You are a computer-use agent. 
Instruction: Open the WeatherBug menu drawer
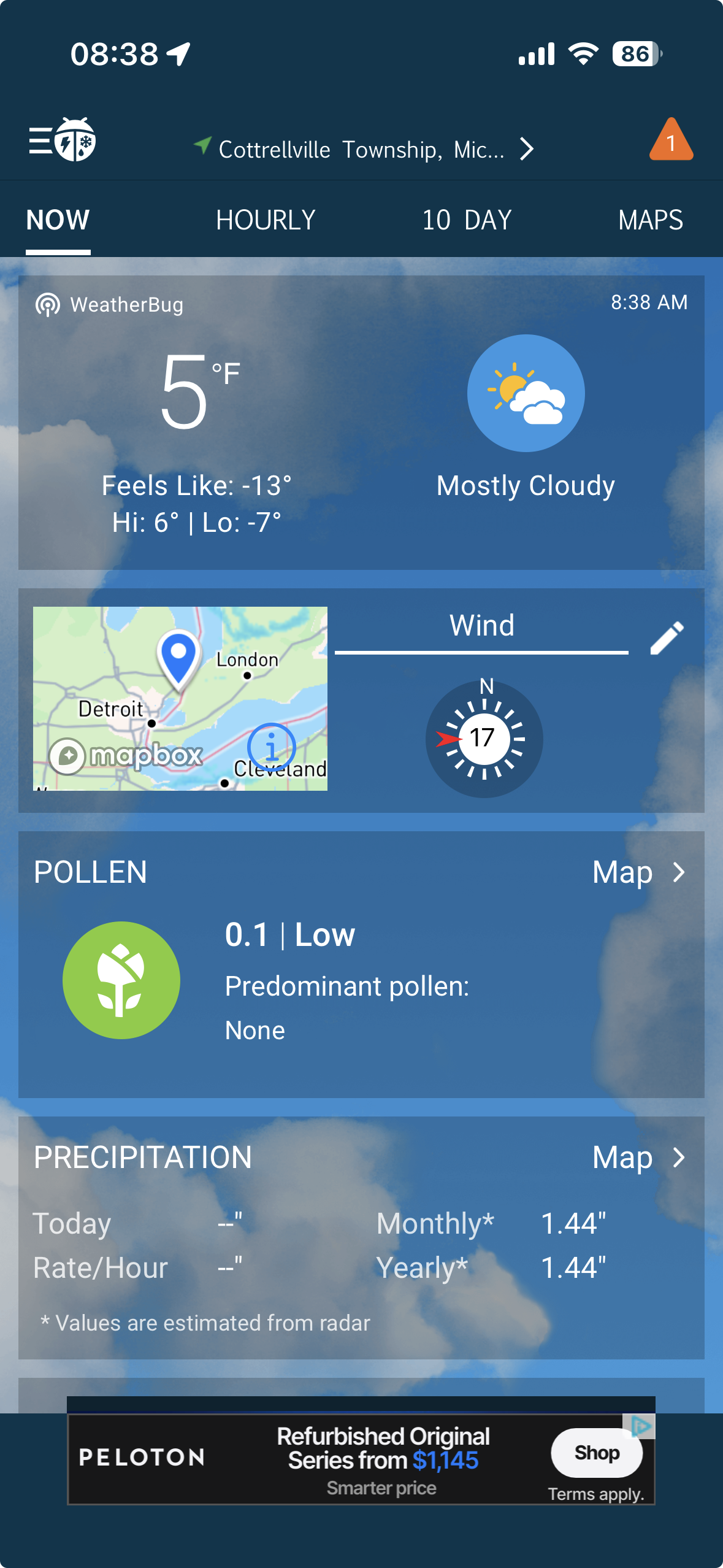[62, 140]
